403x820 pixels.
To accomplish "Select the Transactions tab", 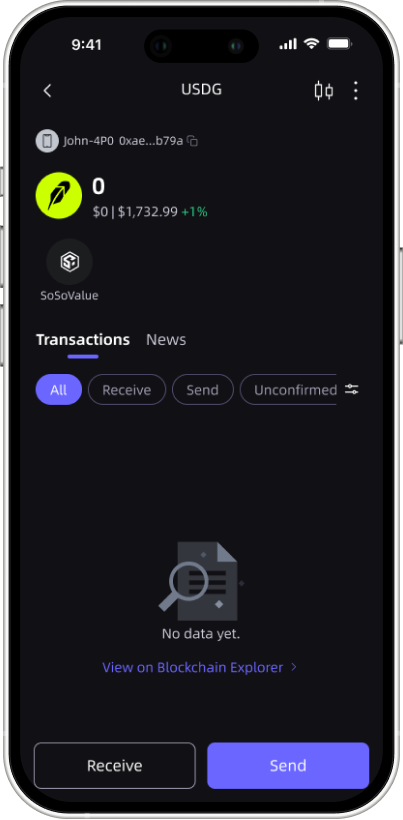I will pos(83,339).
